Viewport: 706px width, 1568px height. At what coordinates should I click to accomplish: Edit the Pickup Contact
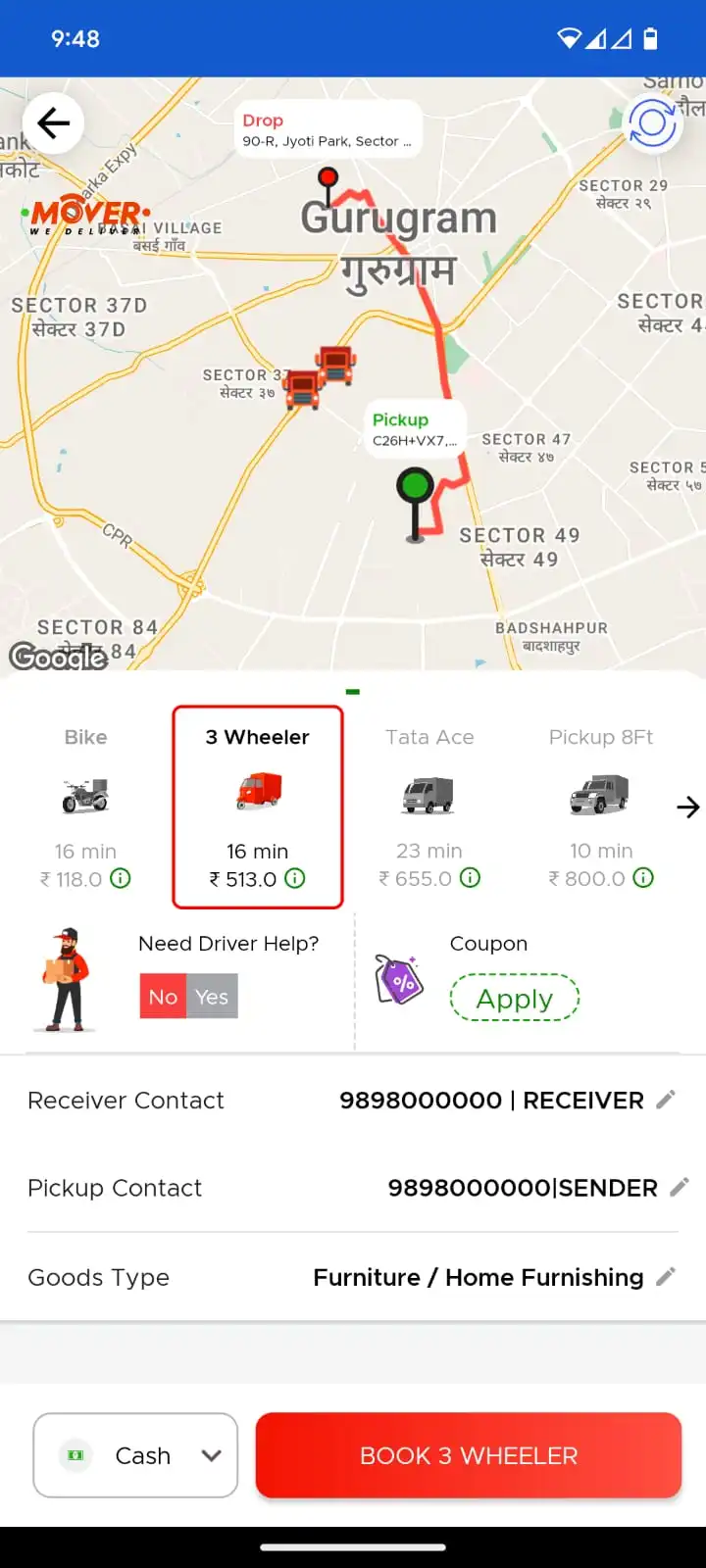(x=679, y=1187)
